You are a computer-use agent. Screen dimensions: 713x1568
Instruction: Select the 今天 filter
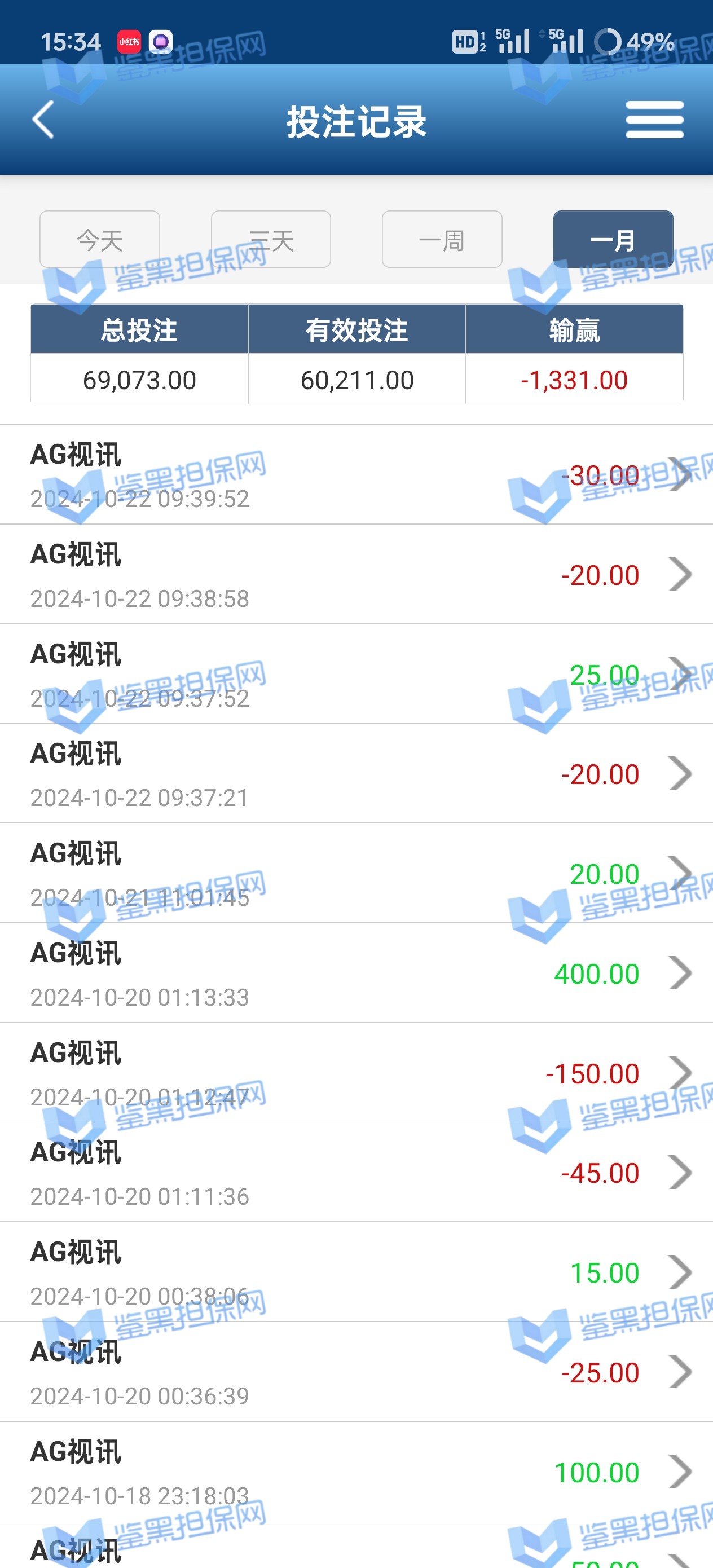100,239
